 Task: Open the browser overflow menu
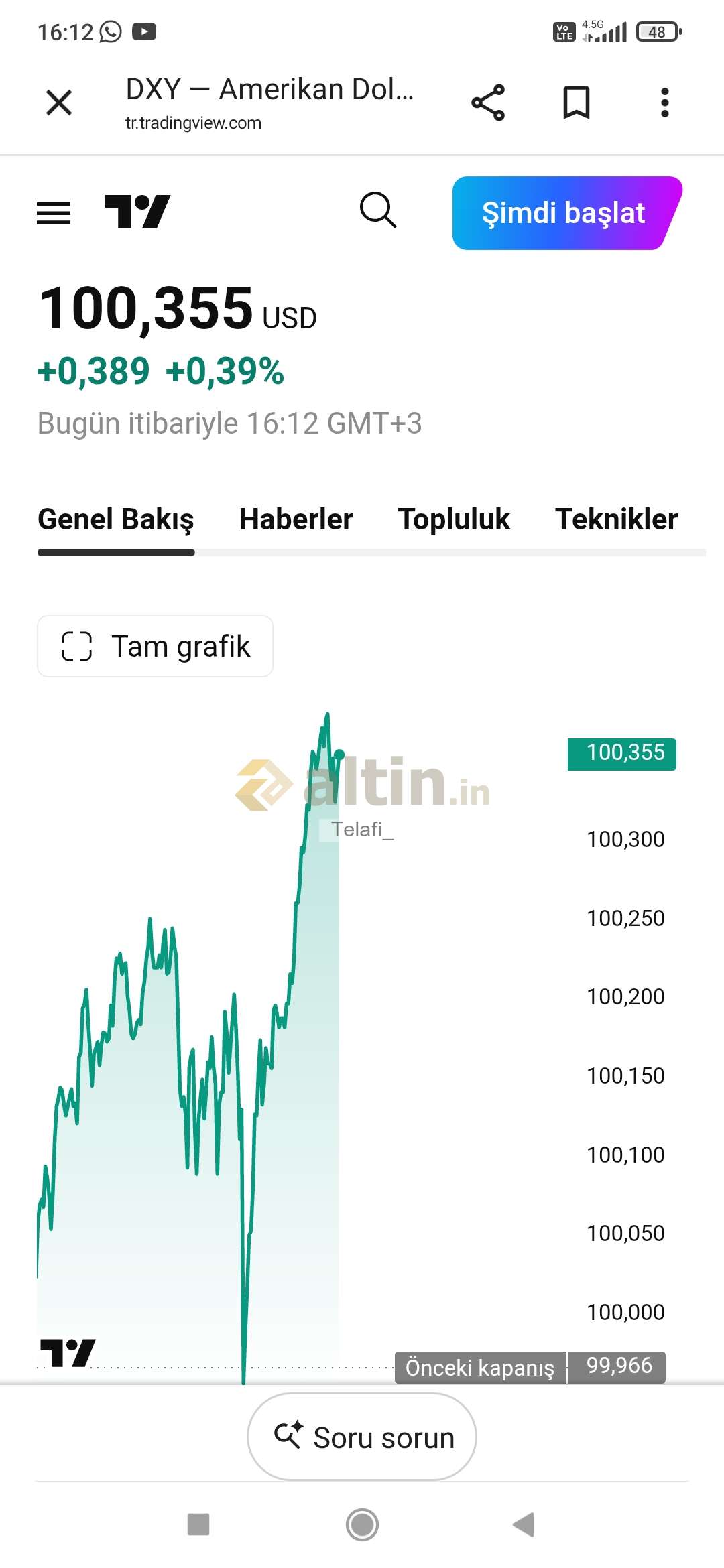[x=664, y=103]
